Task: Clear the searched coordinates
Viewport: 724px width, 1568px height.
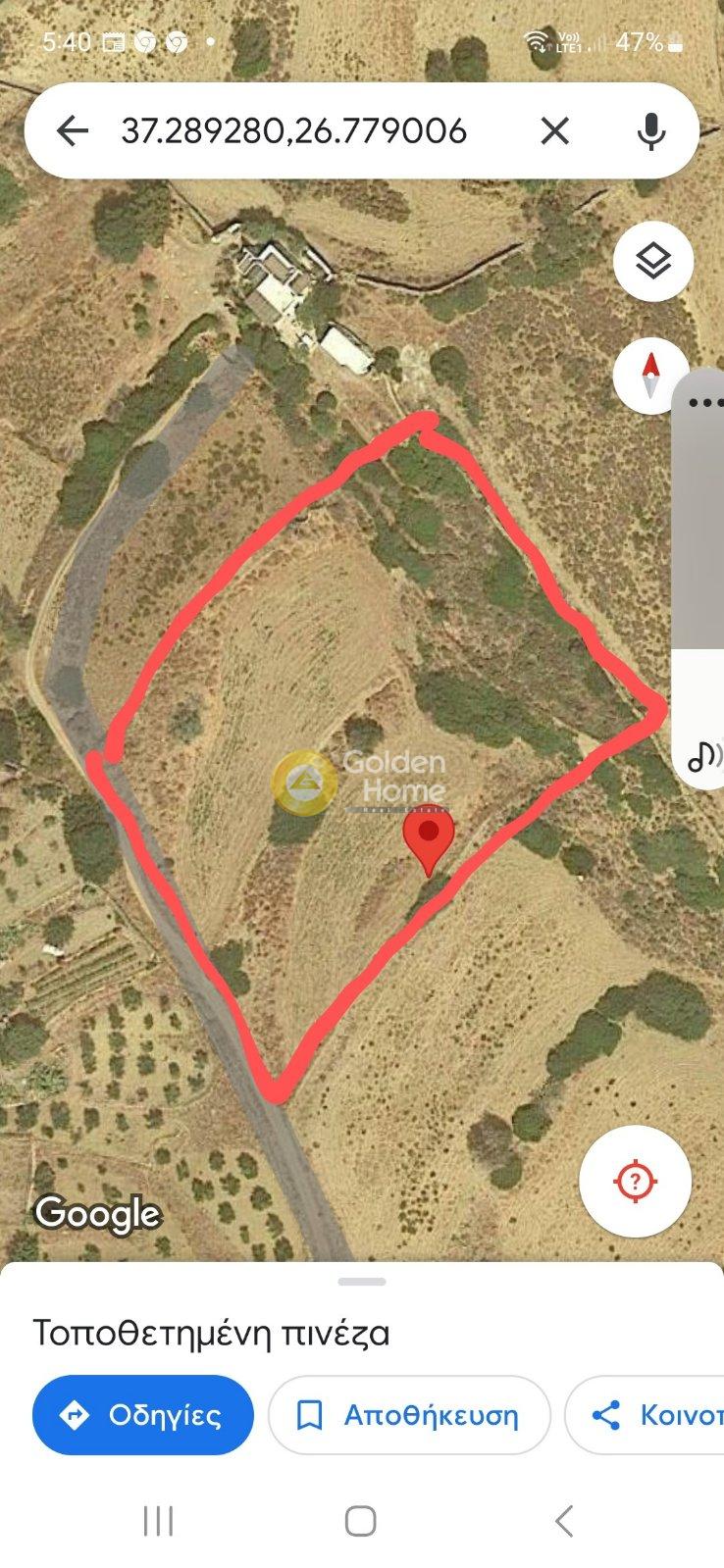Action: (x=554, y=130)
